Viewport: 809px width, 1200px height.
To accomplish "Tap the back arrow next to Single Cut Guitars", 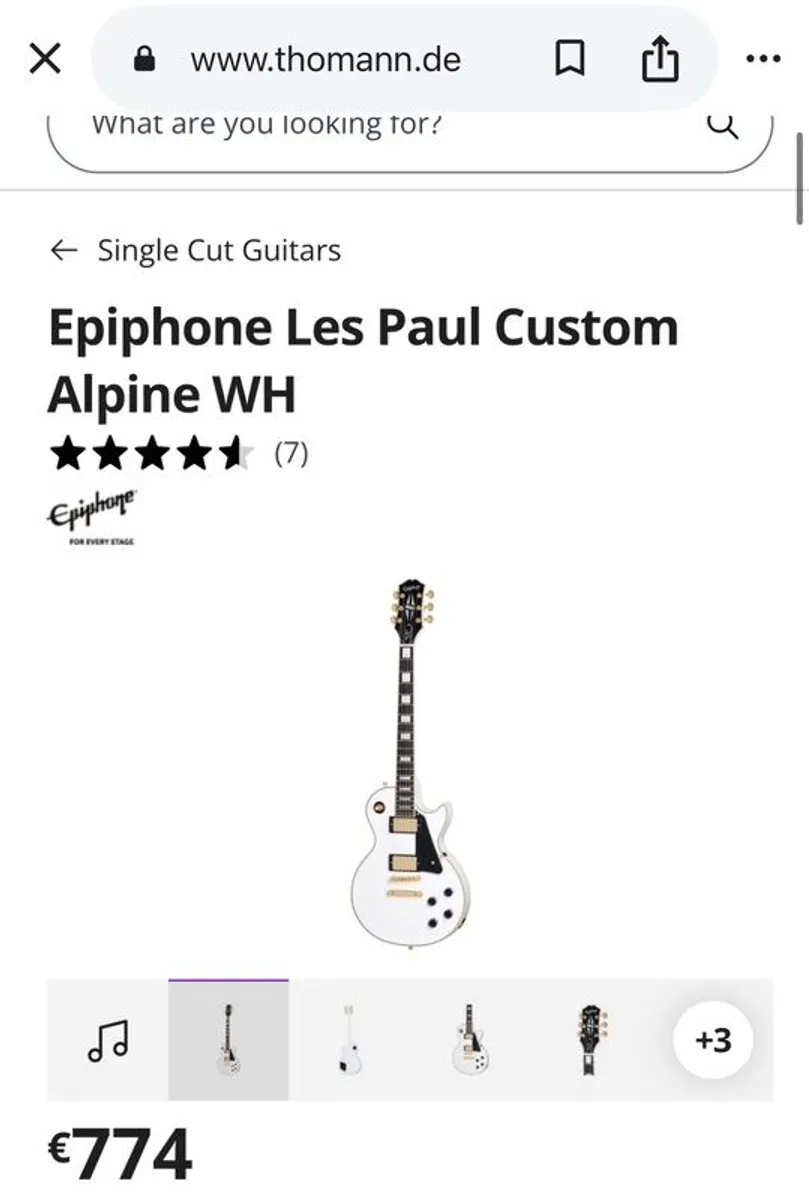I will click(x=63, y=249).
